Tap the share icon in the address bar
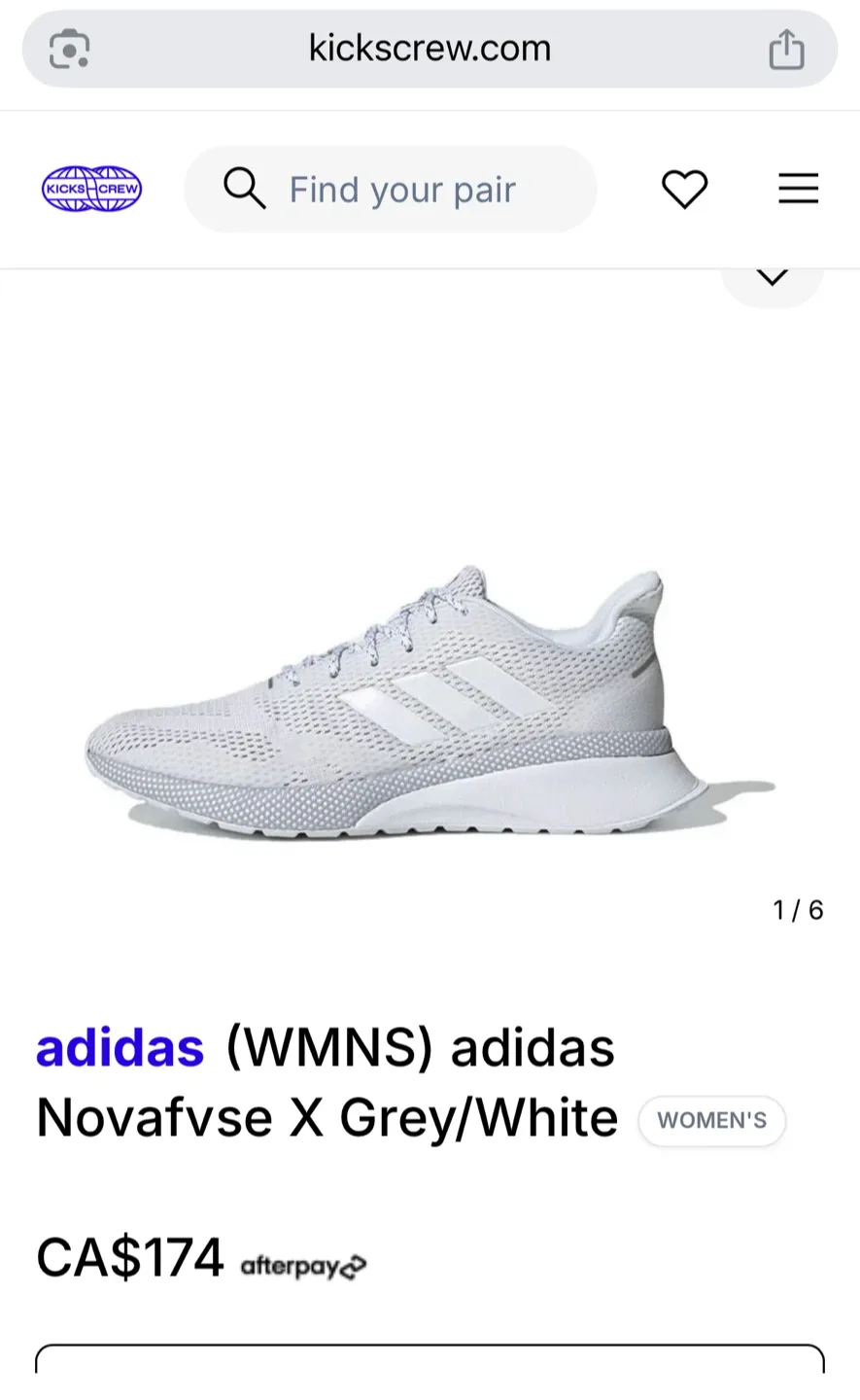The height and width of the screenshot is (1400, 860). click(787, 49)
